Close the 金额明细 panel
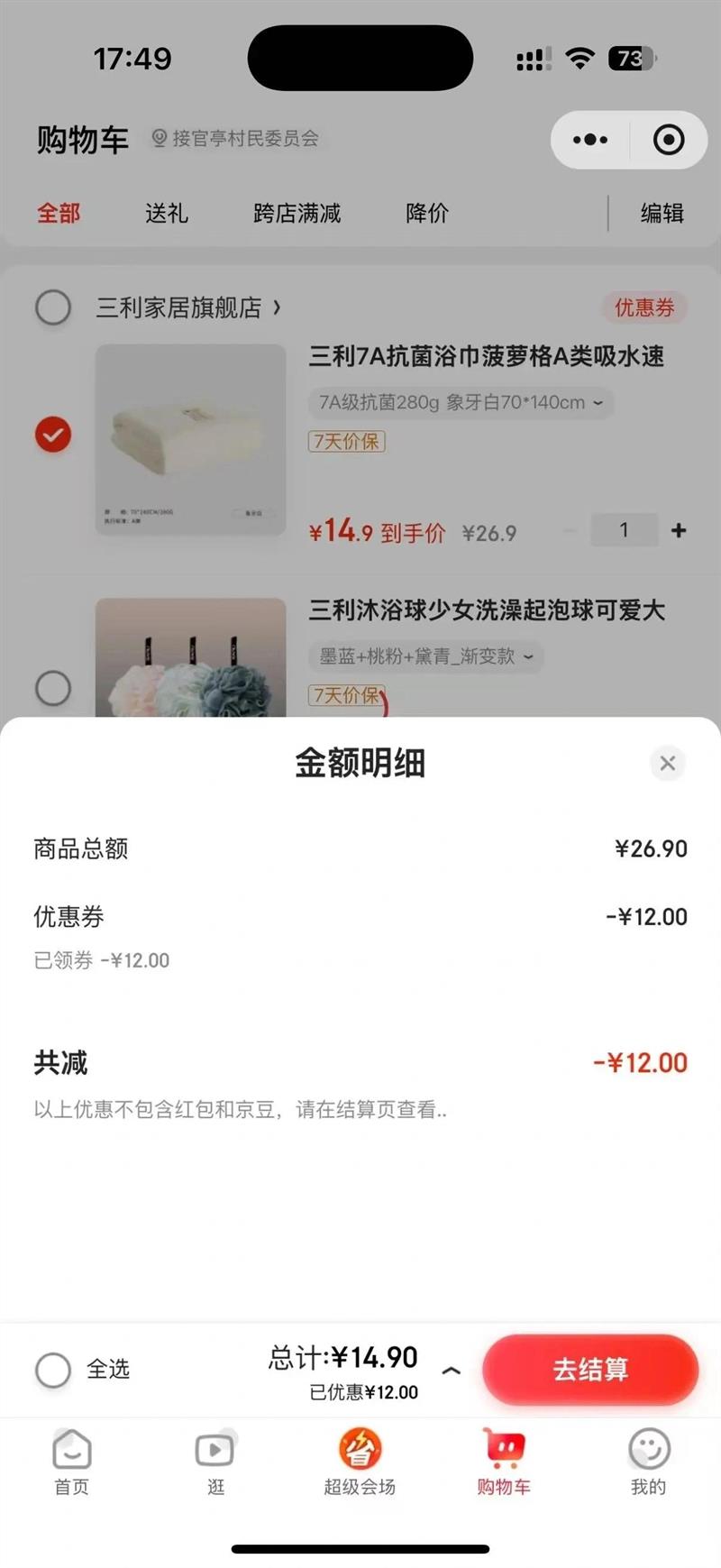Viewport: 721px width, 1568px height. [667, 764]
